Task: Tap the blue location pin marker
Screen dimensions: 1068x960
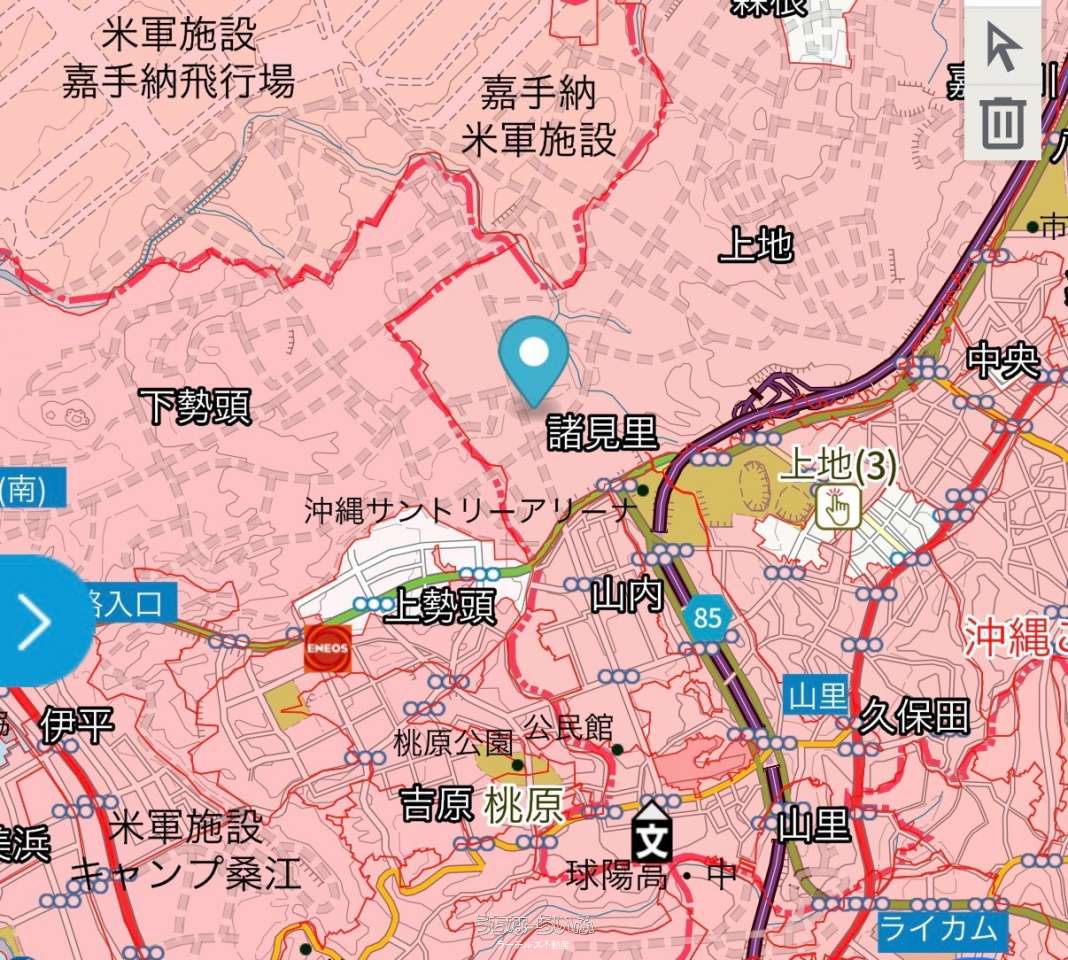Action: pos(534,355)
